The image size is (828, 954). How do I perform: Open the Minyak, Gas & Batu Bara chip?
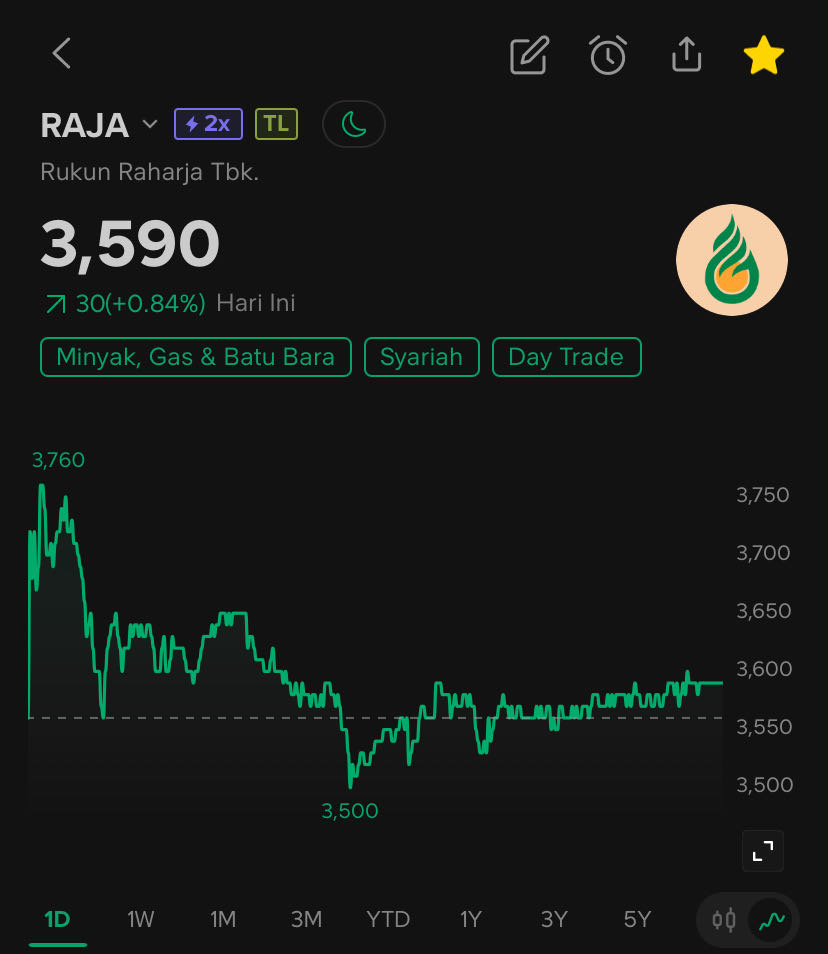[195, 357]
